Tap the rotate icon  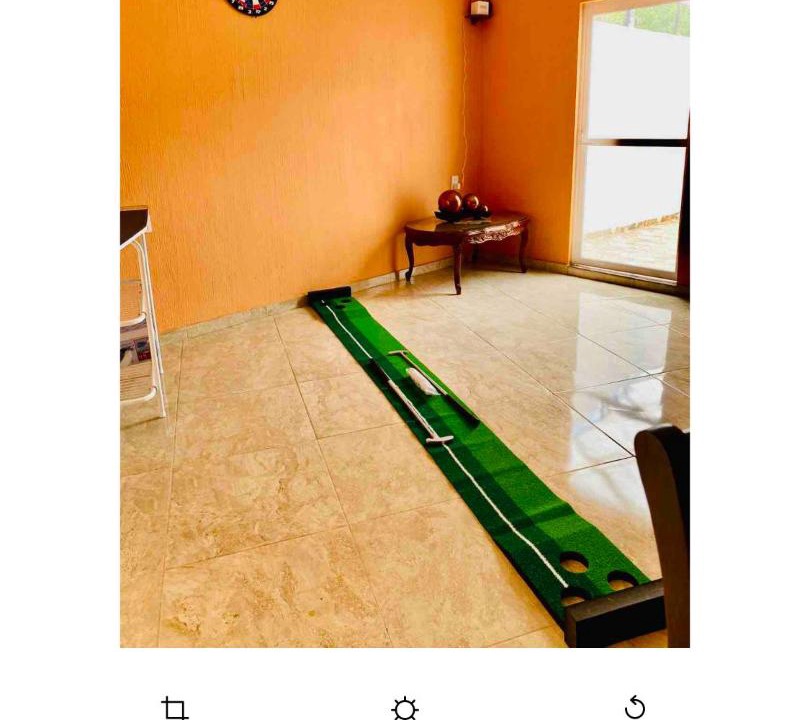[x=635, y=708]
